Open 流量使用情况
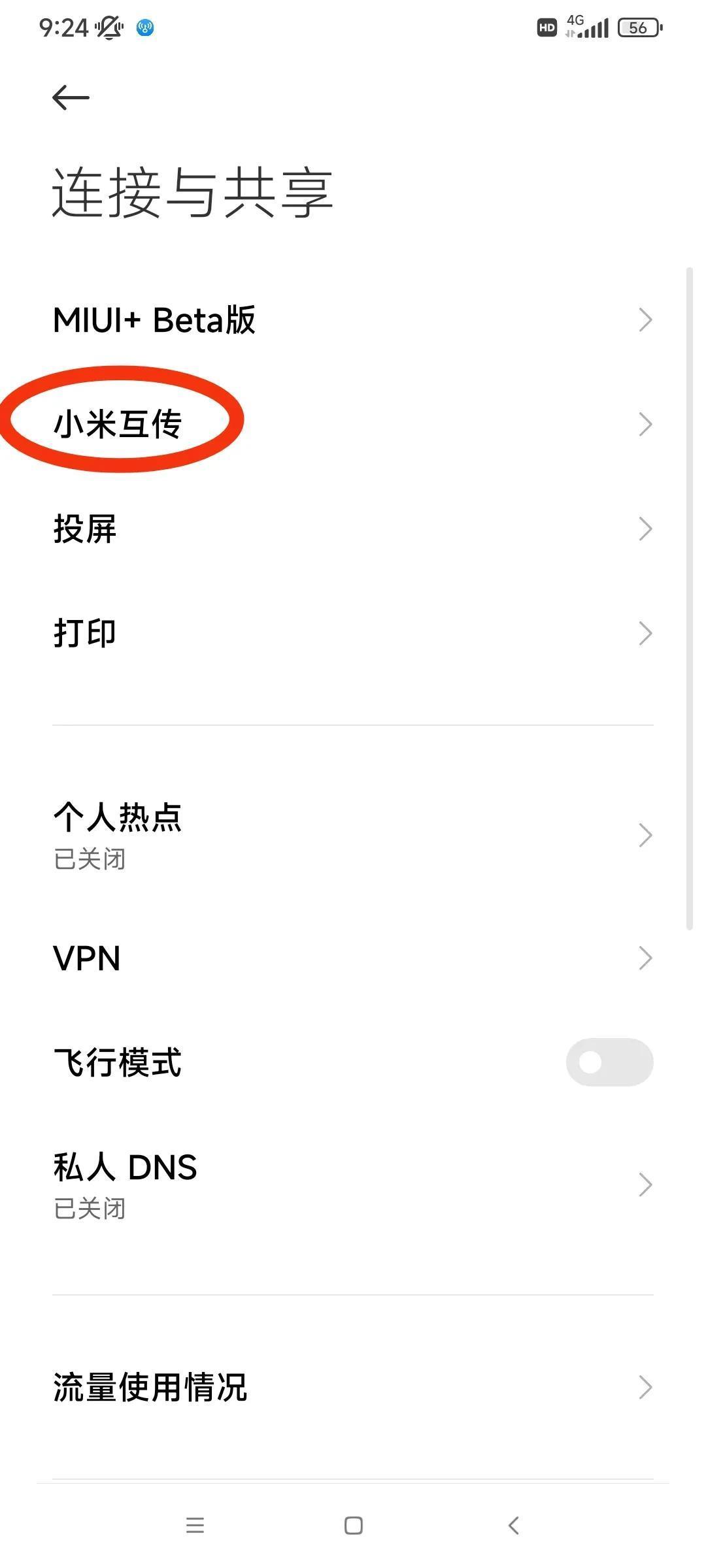706x1568 pixels. coord(353,1387)
